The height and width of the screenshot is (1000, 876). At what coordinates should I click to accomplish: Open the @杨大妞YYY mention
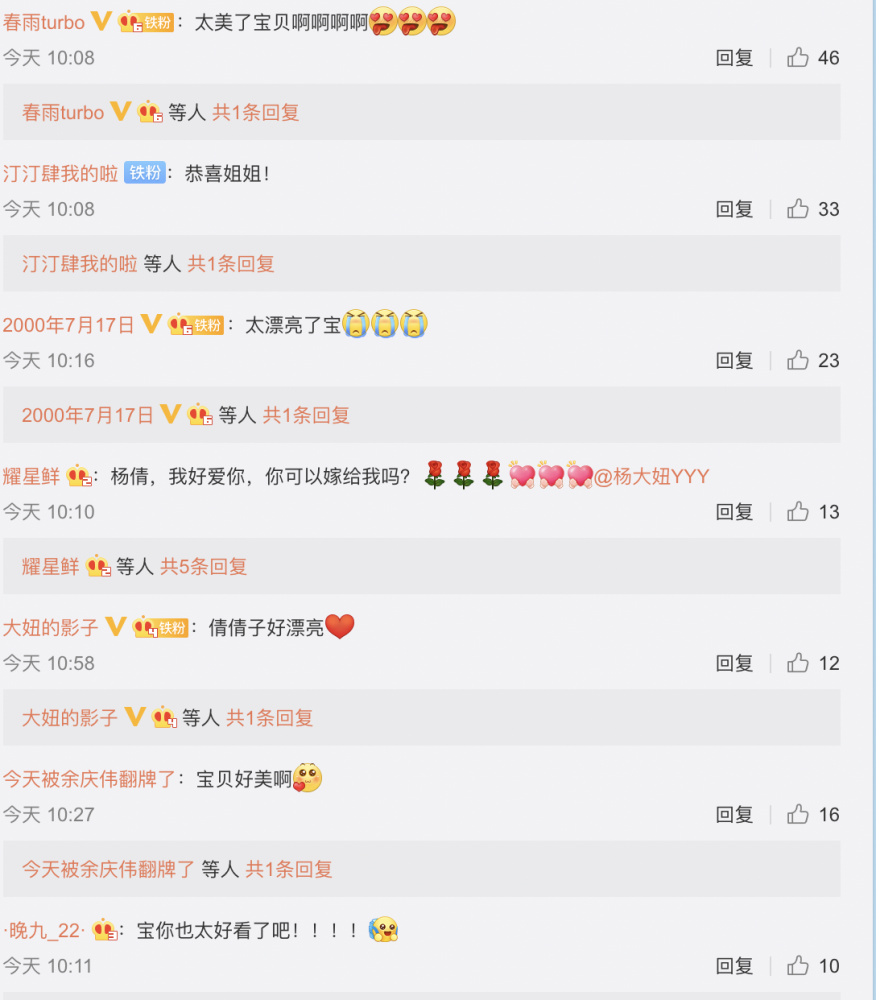point(652,477)
